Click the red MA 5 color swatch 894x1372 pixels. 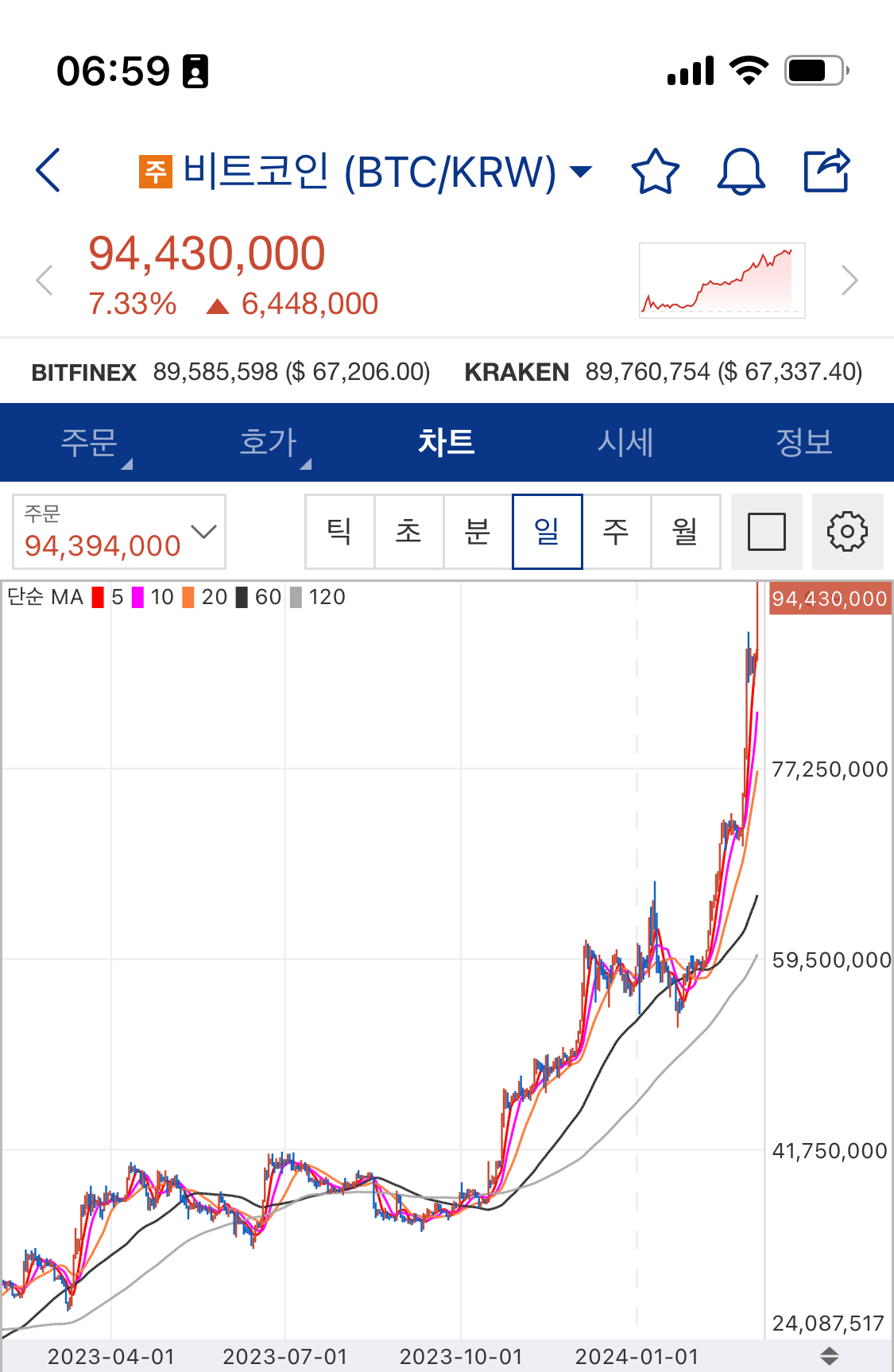click(97, 596)
